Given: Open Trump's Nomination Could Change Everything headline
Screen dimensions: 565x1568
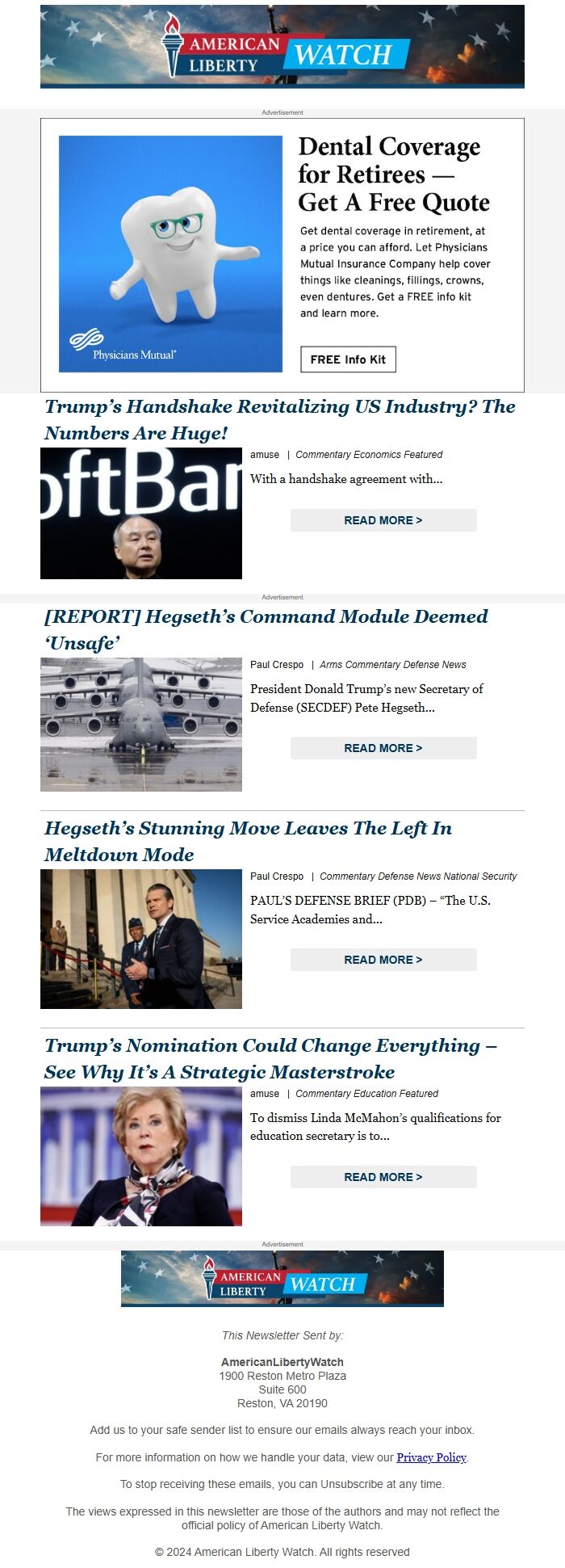Looking at the screenshot, I should click(270, 1058).
